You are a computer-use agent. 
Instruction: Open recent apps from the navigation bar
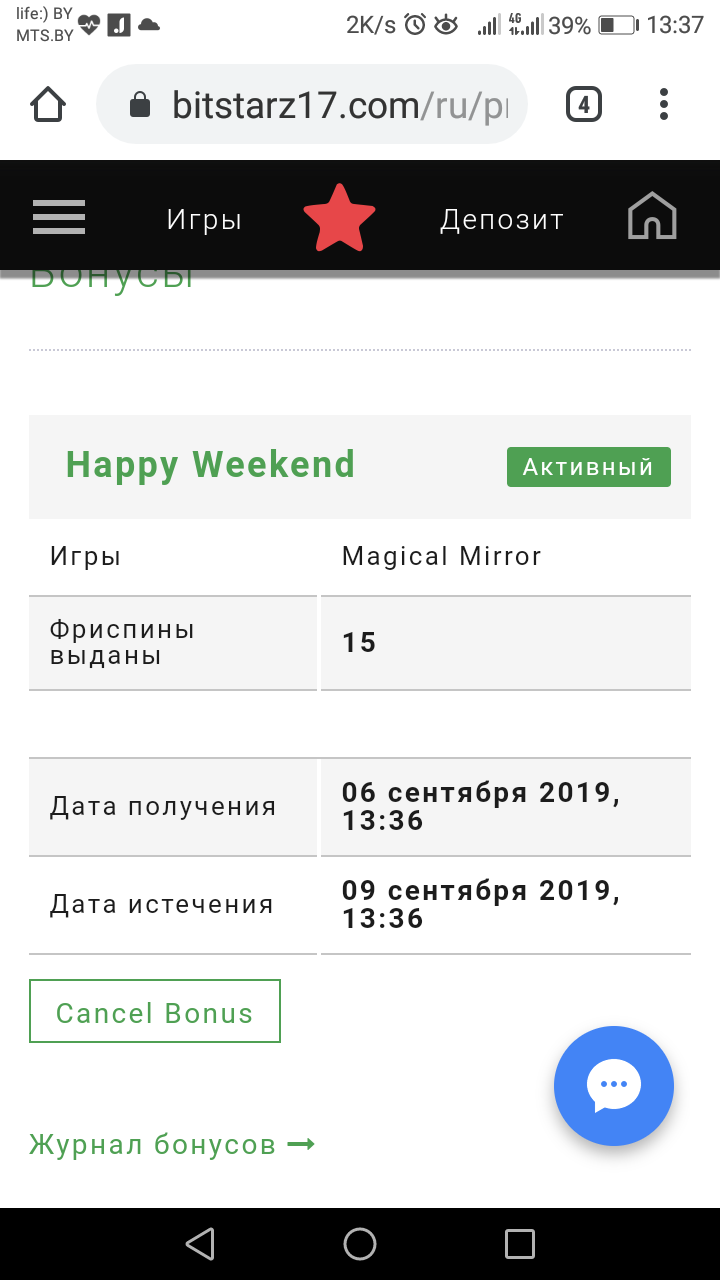[x=520, y=1244]
